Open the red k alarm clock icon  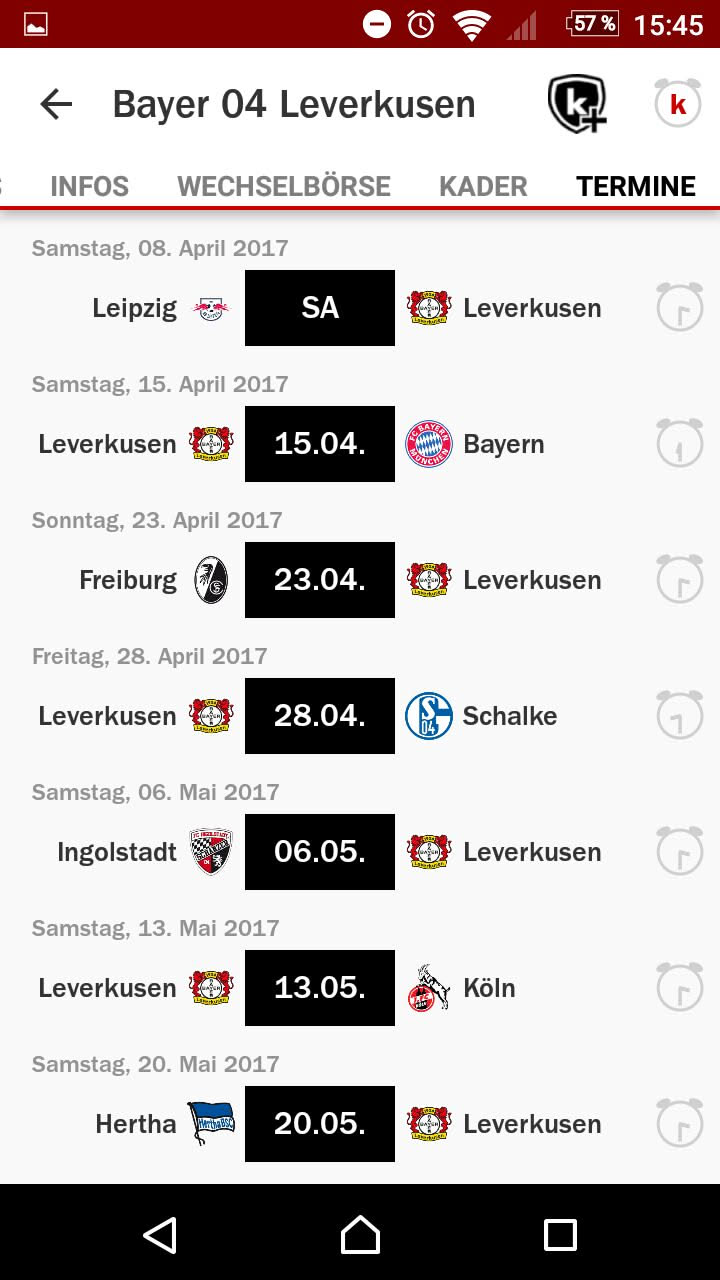point(678,104)
